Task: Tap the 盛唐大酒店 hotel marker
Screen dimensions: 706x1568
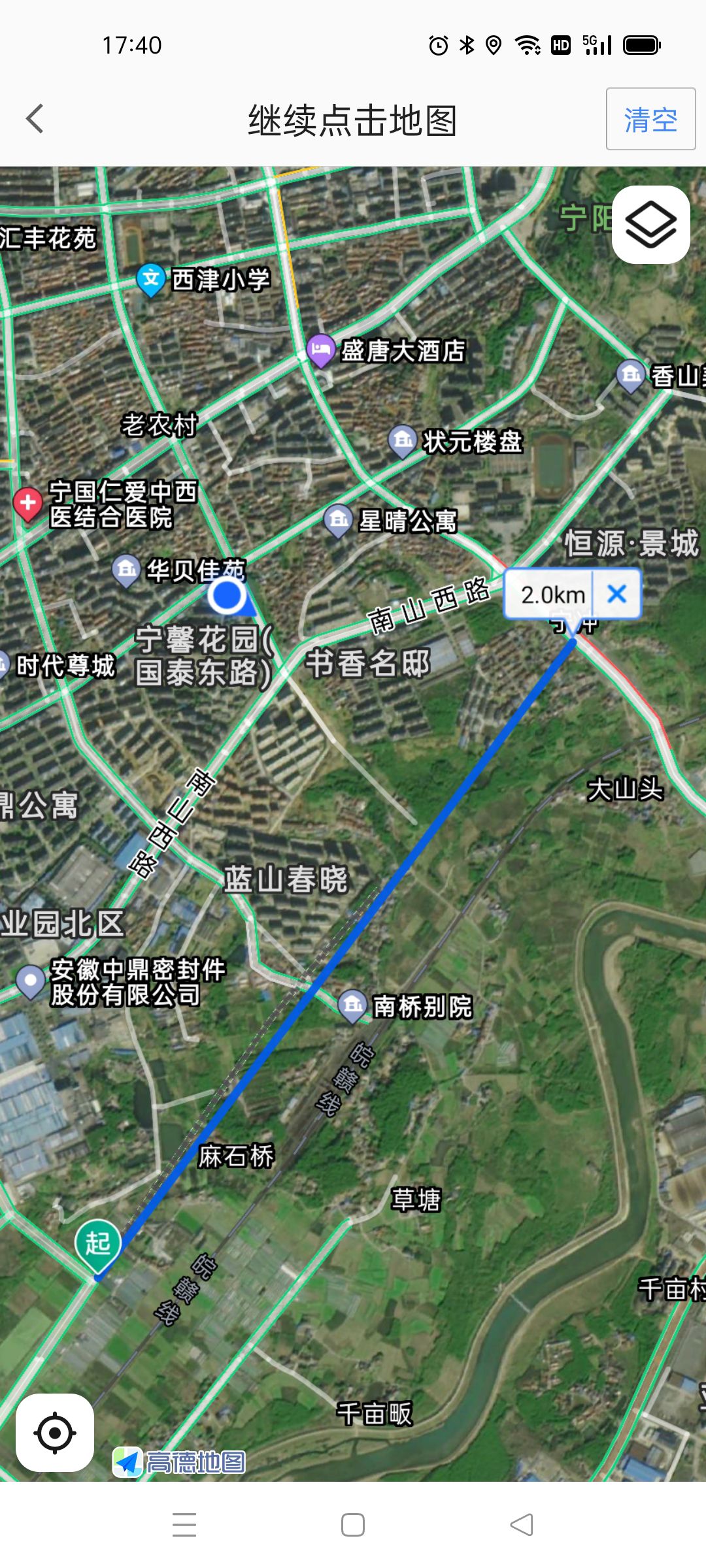Action: pyautogui.click(x=321, y=351)
